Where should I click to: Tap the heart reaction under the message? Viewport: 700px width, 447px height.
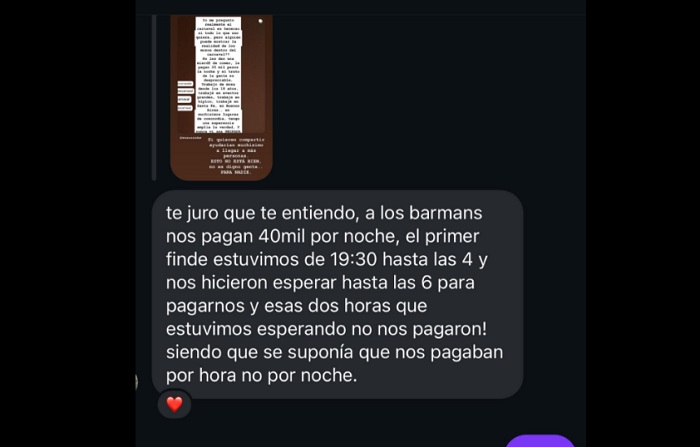pyautogui.click(x=174, y=404)
